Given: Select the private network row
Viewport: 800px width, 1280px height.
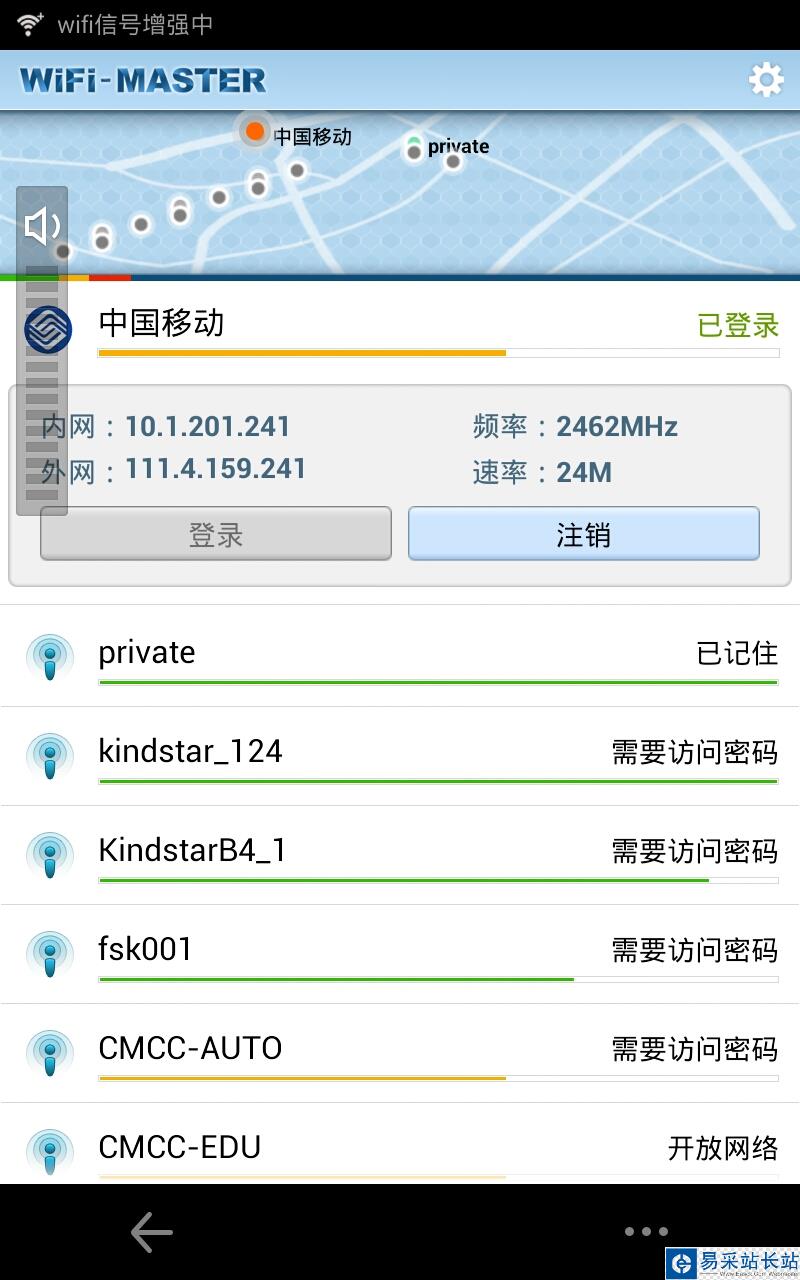Looking at the screenshot, I should coord(400,655).
